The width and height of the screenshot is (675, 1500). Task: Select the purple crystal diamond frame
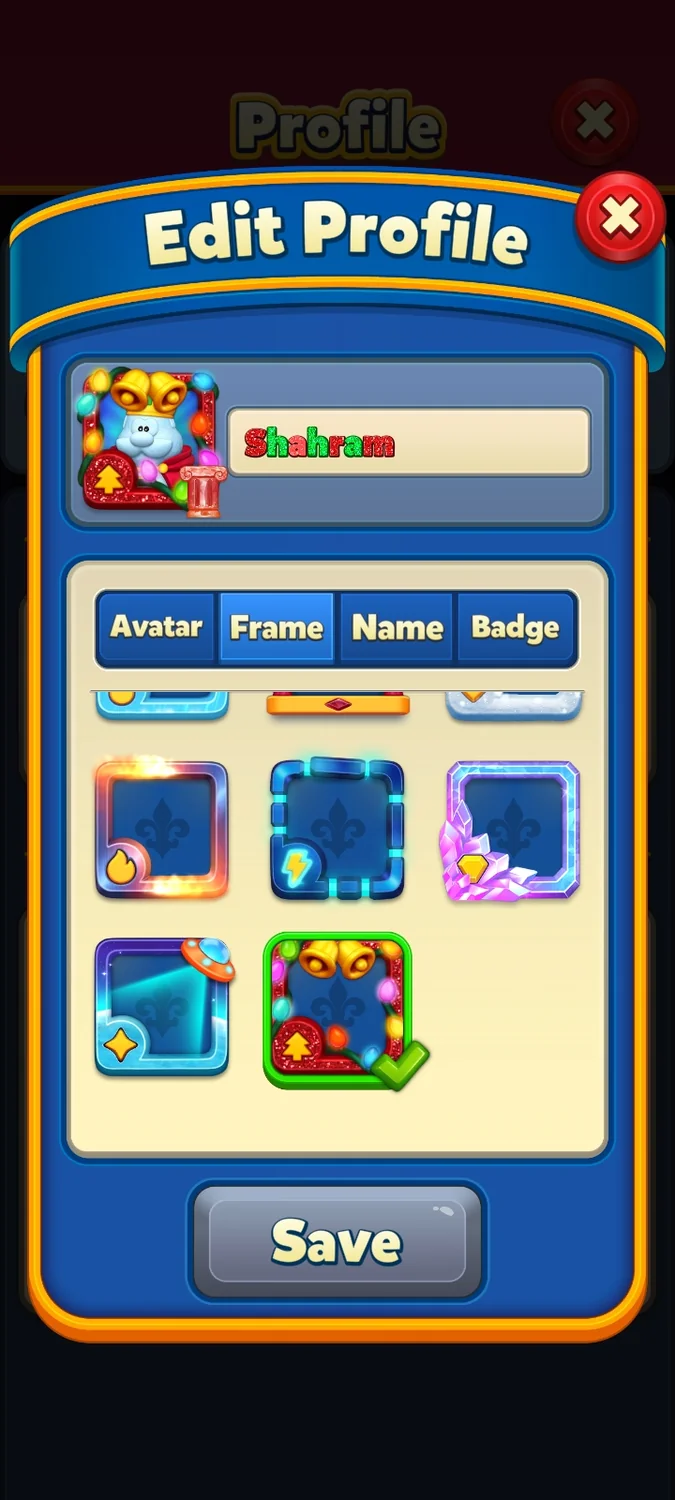tap(512, 829)
